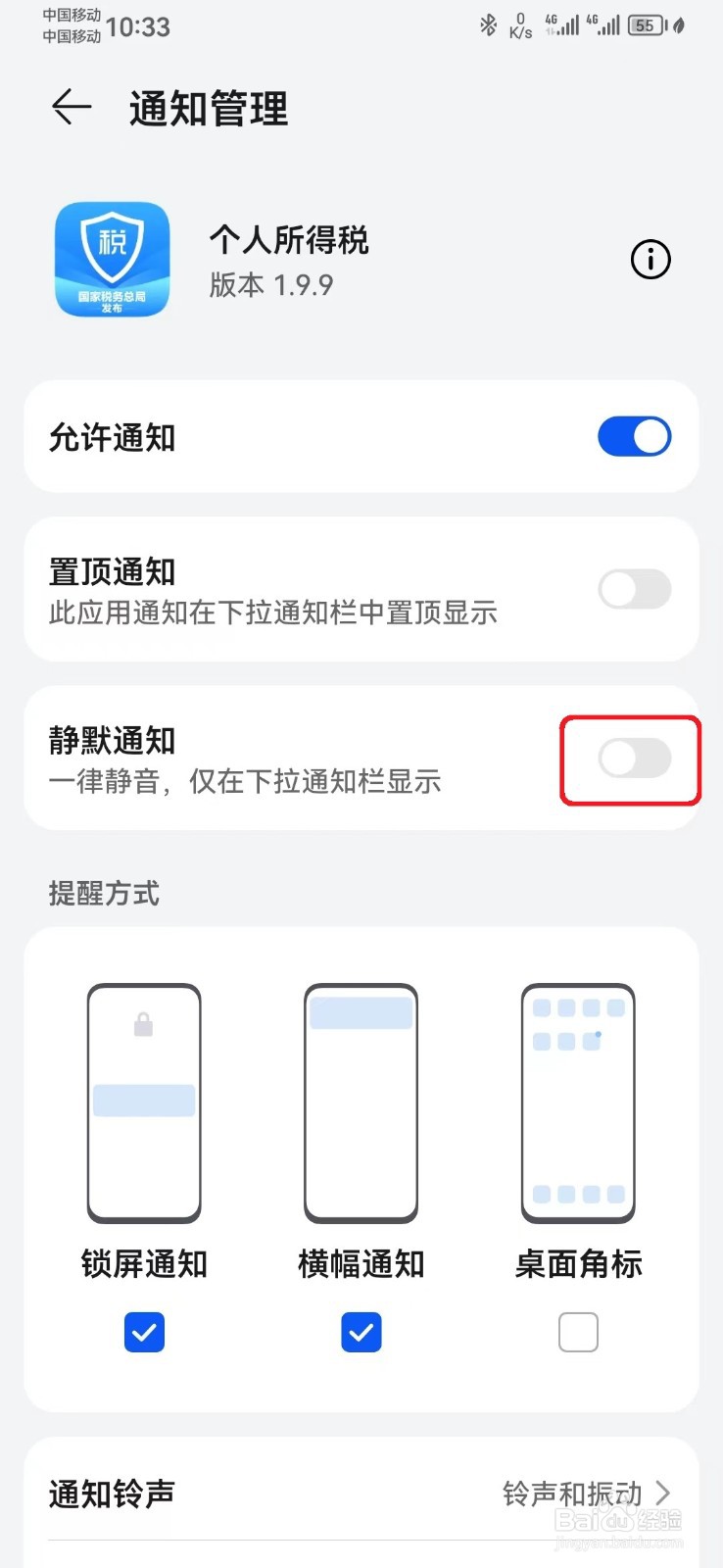Select the 桌面角标 phone preview illustration

pyautogui.click(x=578, y=1102)
